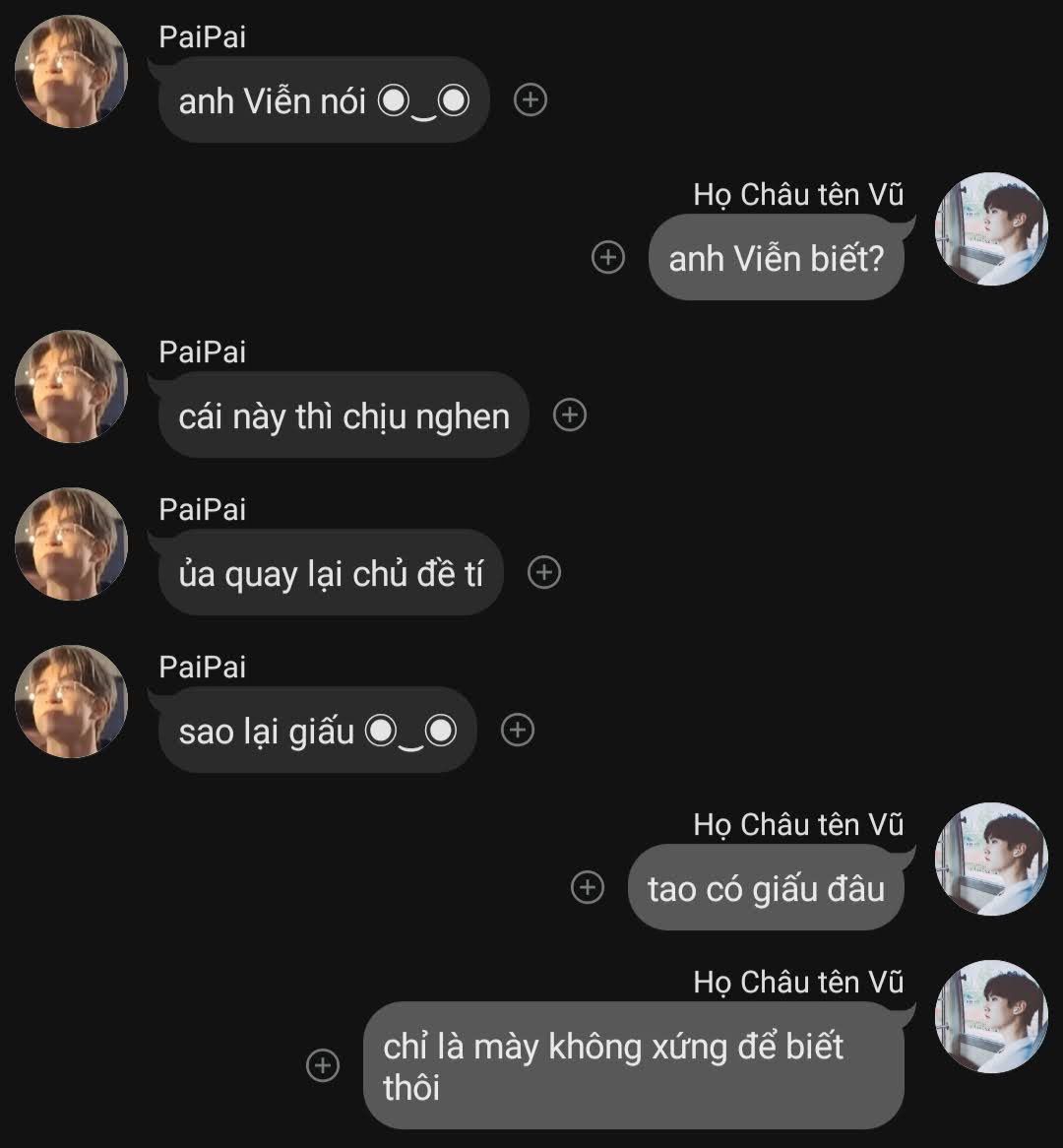This screenshot has height=1148, width=1063.
Task: Tap the plus icon beside 'anh Viễn nói'
Action: pyautogui.click(x=531, y=99)
